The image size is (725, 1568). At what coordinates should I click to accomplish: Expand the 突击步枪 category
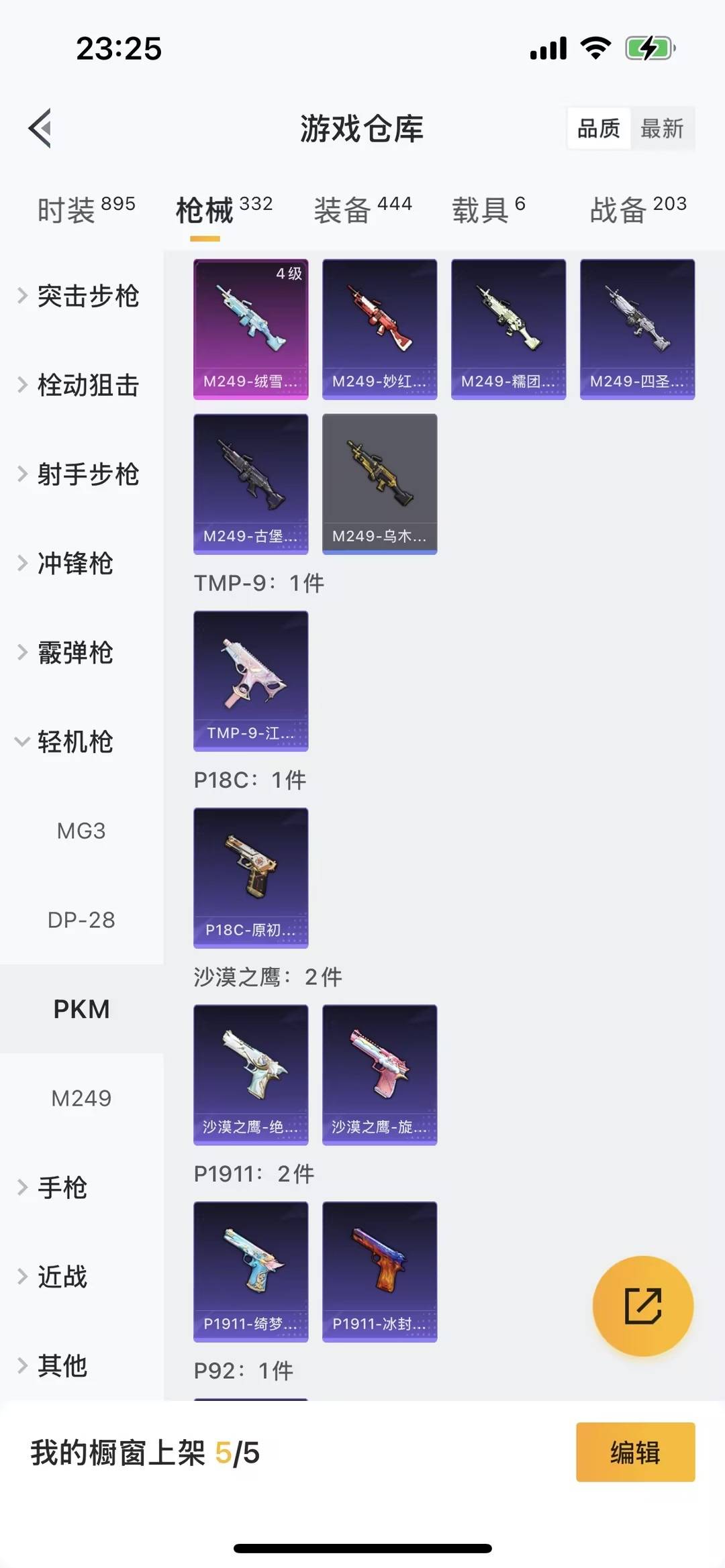pyautogui.click(x=88, y=297)
